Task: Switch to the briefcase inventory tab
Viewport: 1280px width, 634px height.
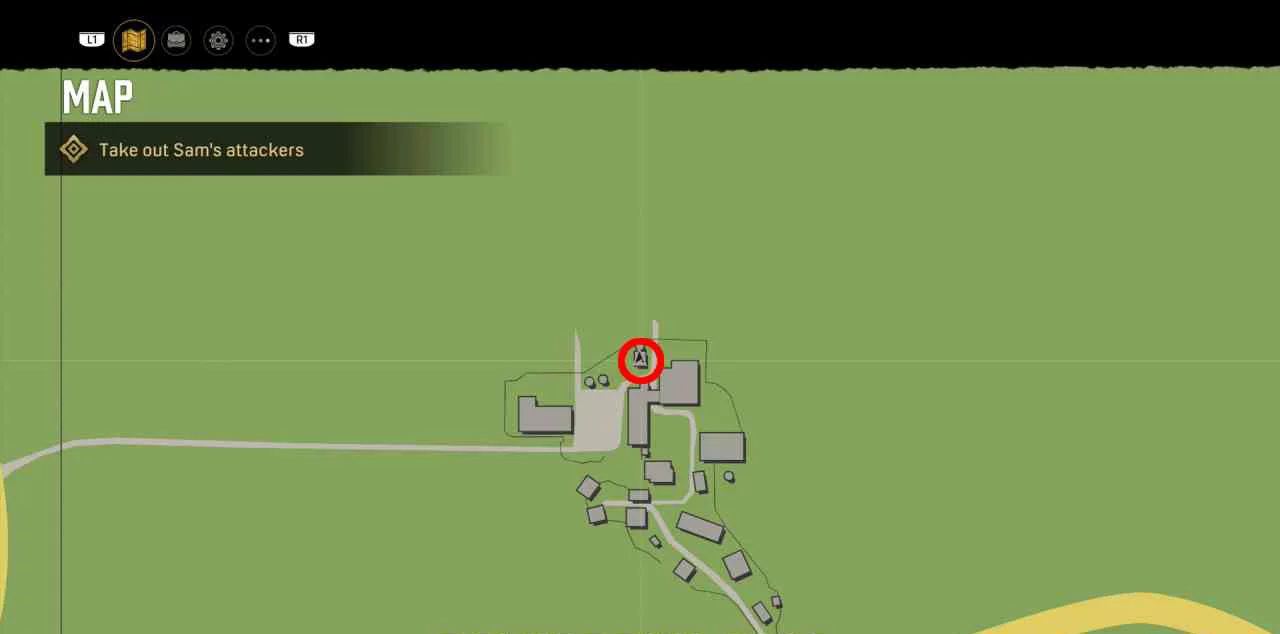Action: pos(177,40)
